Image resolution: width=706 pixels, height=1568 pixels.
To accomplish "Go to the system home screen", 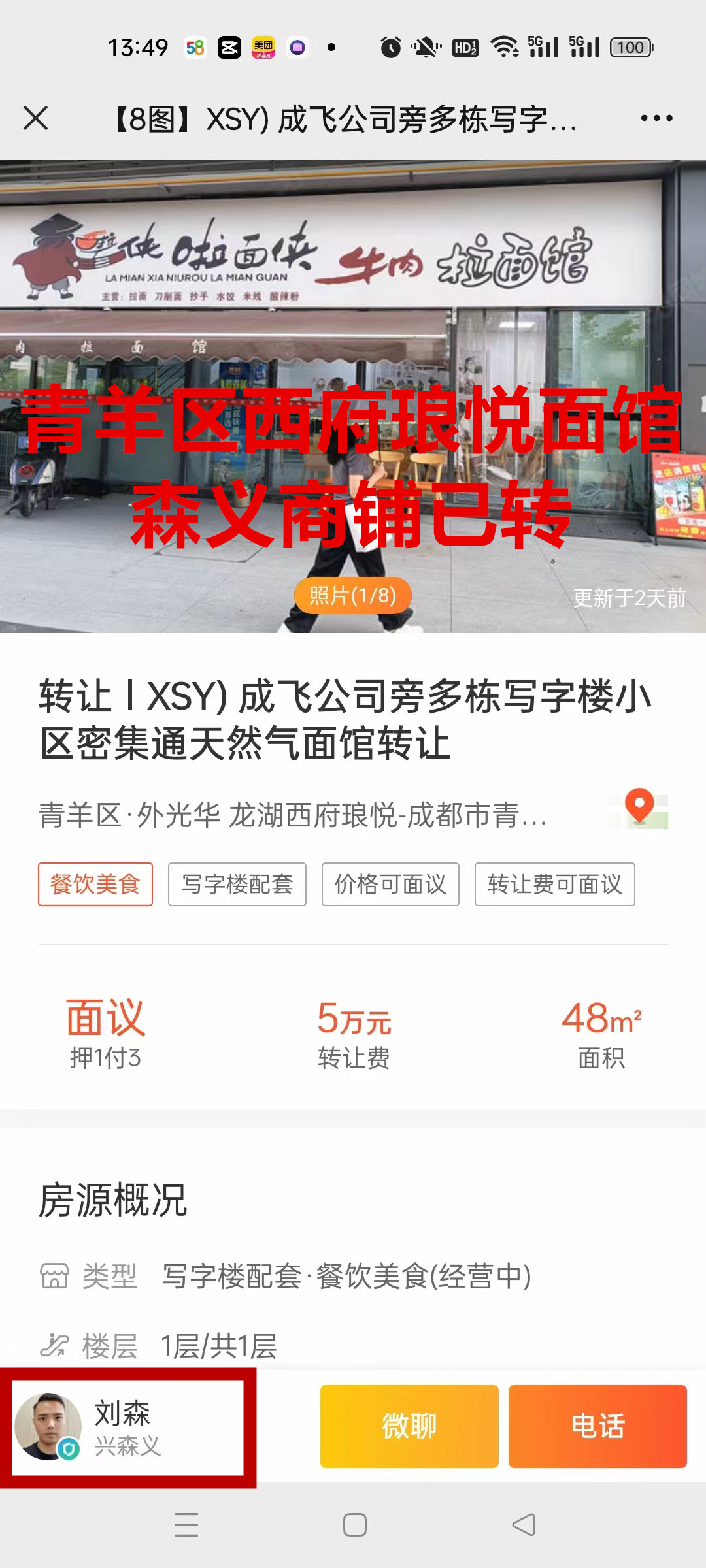I will pos(354,1525).
